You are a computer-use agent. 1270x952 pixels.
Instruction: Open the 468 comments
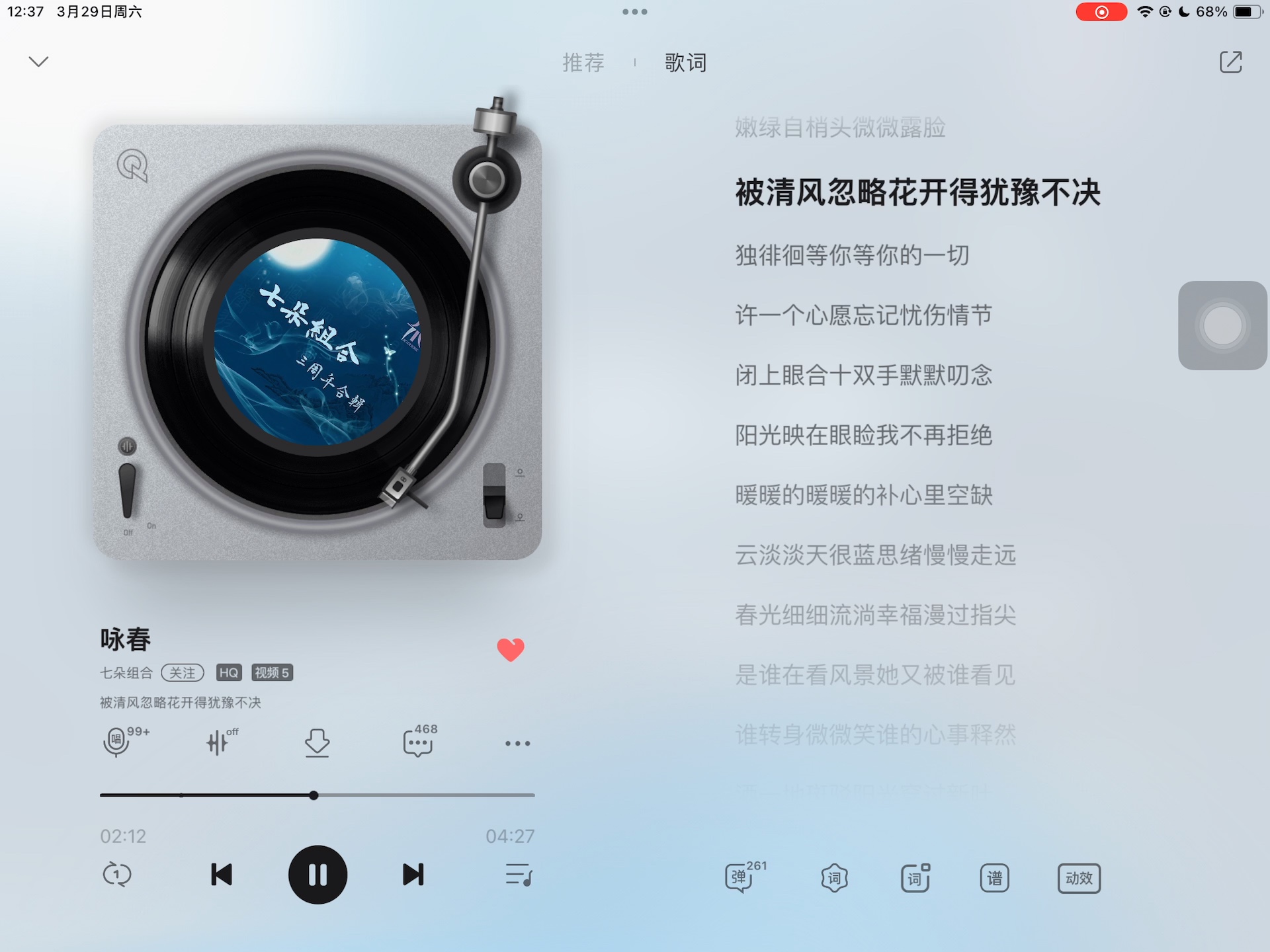click(x=418, y=742)
